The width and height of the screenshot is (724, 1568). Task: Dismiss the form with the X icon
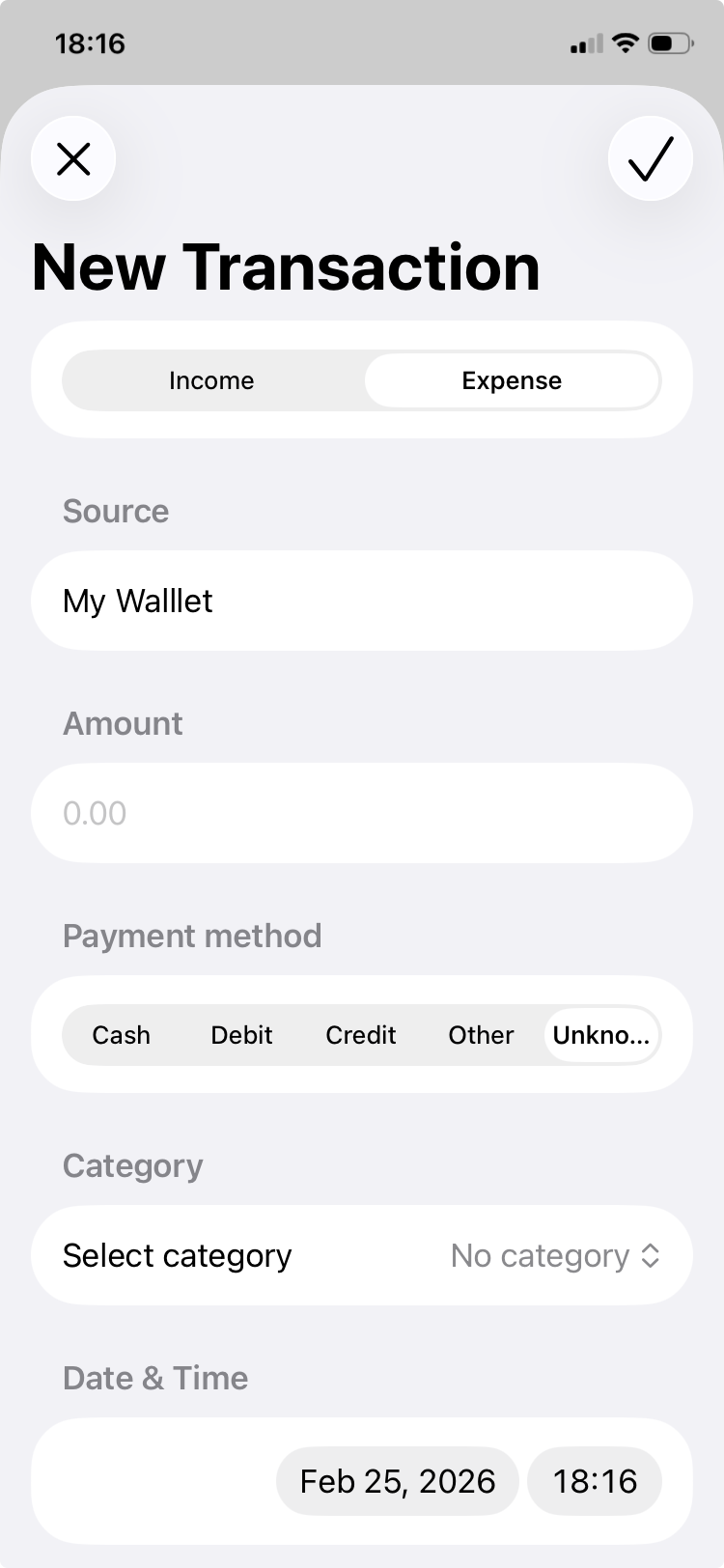73,157
